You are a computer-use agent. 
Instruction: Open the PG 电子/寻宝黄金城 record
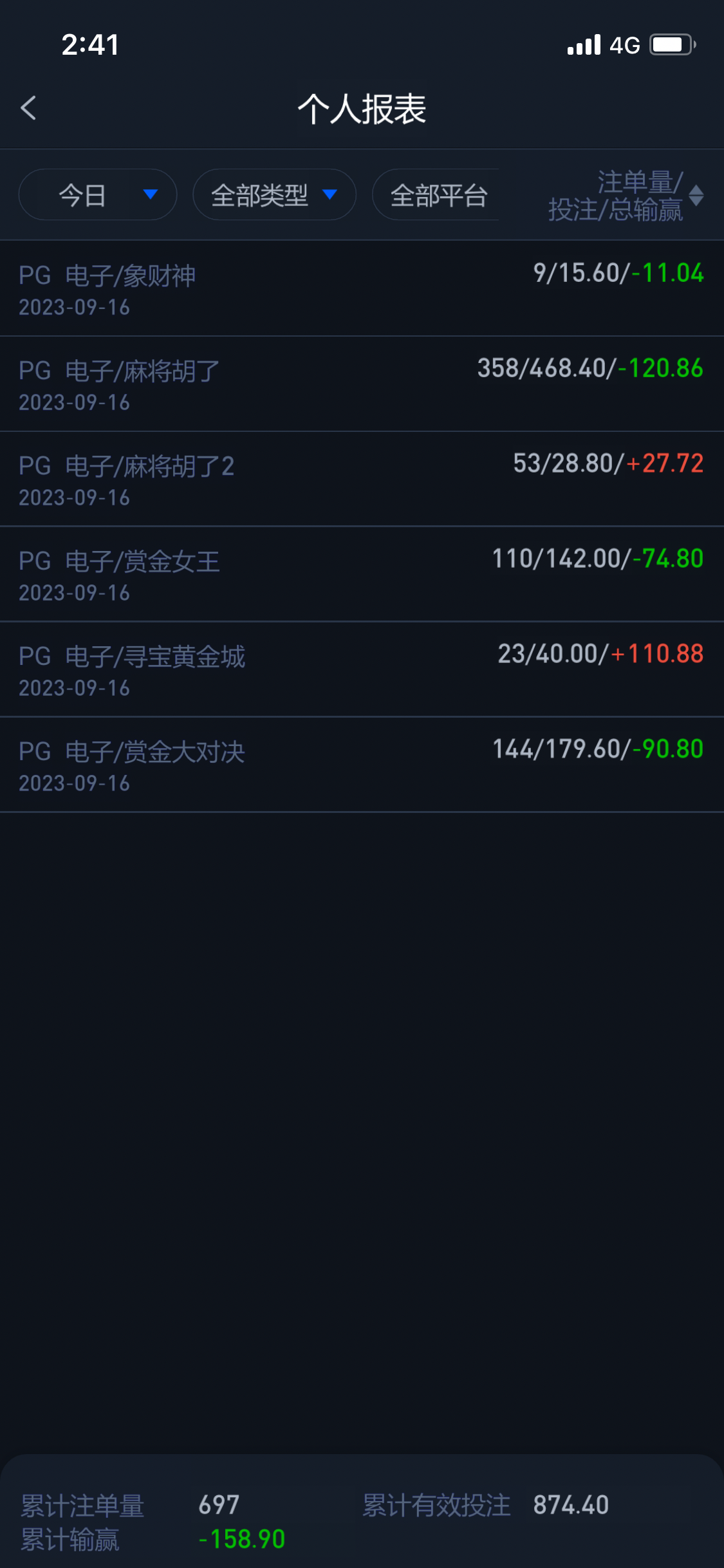(x=362, y=670)
